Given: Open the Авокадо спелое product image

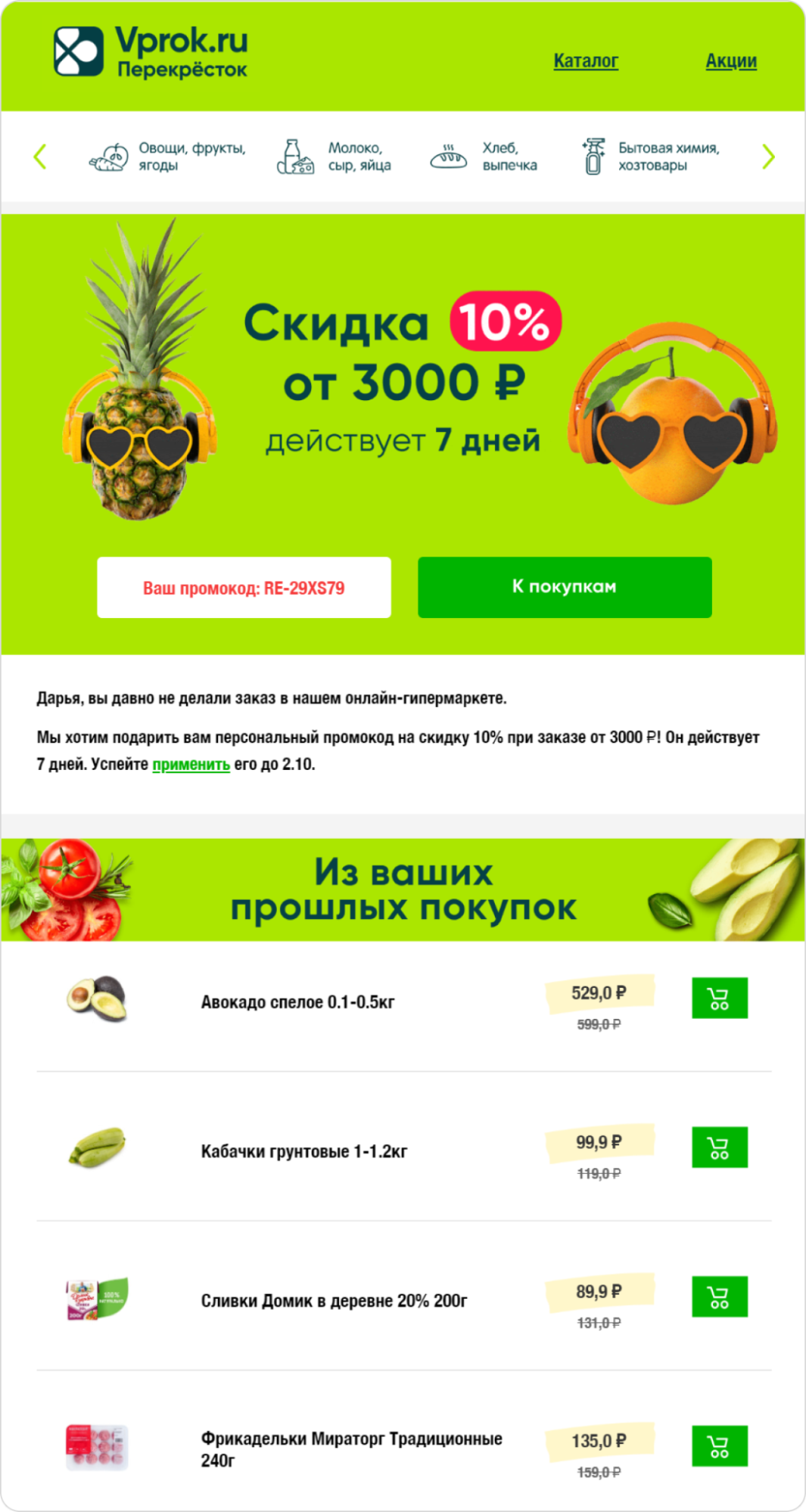Looking at the screenshot, I should (97, 998).
